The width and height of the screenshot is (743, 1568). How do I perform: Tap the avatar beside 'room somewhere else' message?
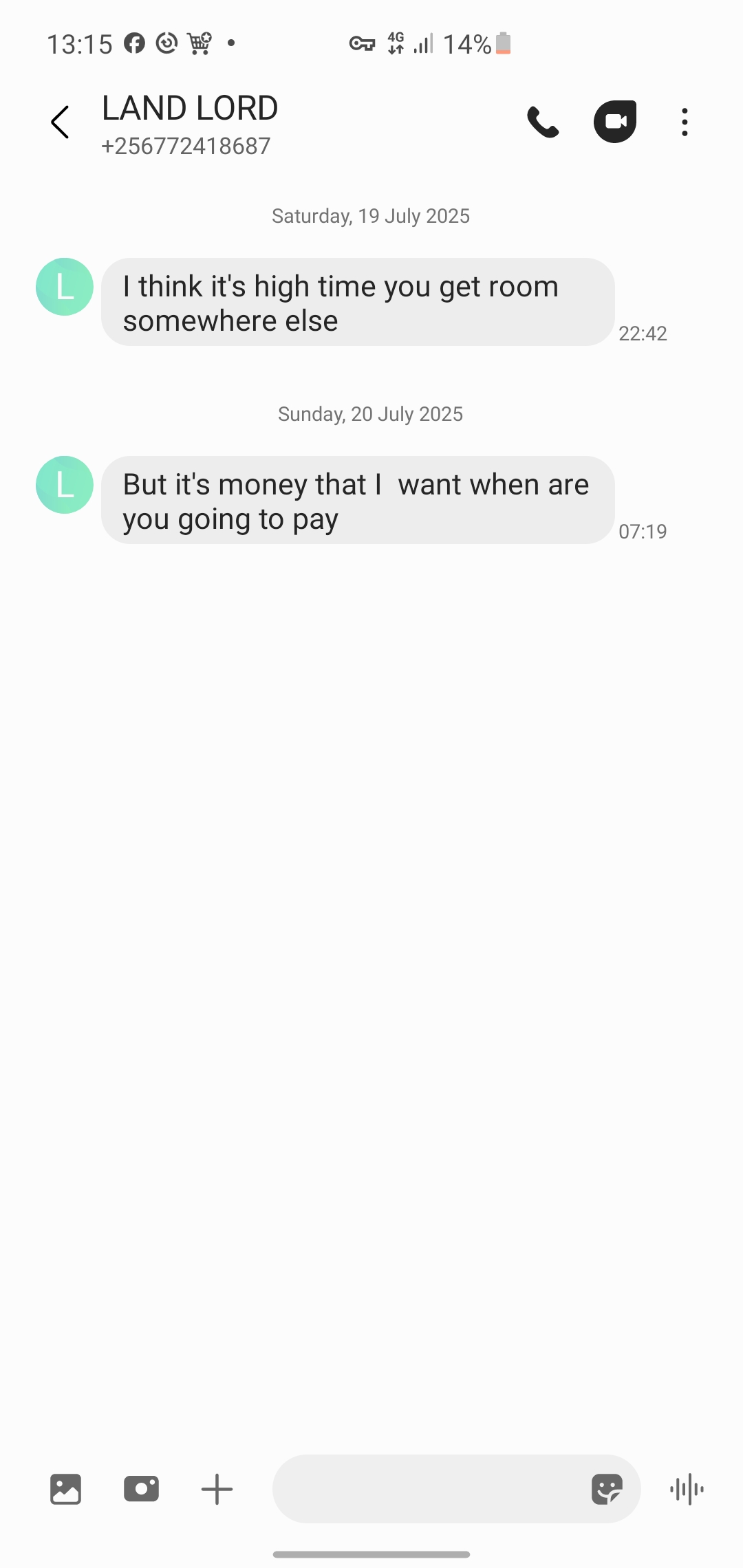pos(65,287)
